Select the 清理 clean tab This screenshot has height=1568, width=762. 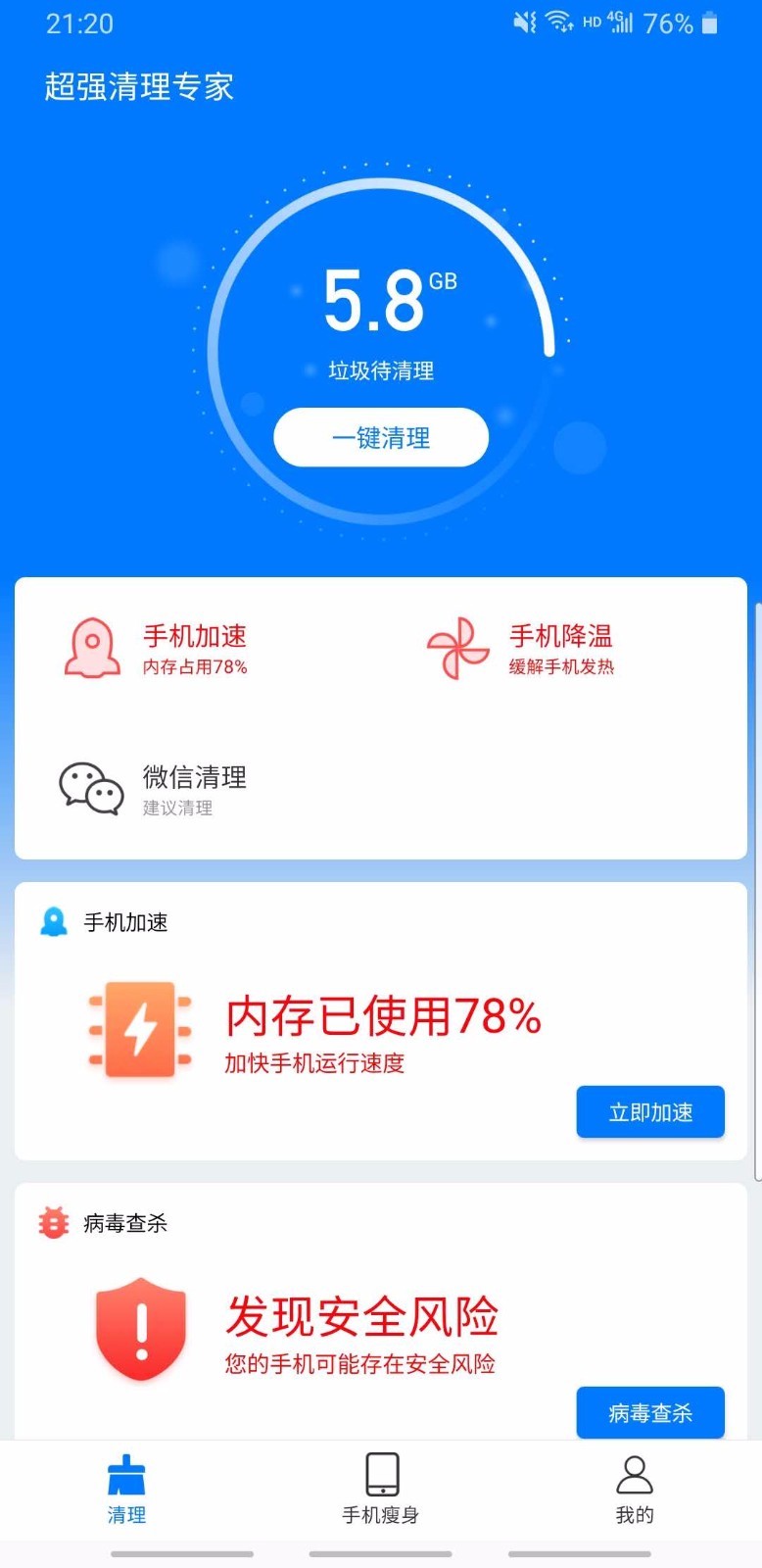click(126, 1489)
